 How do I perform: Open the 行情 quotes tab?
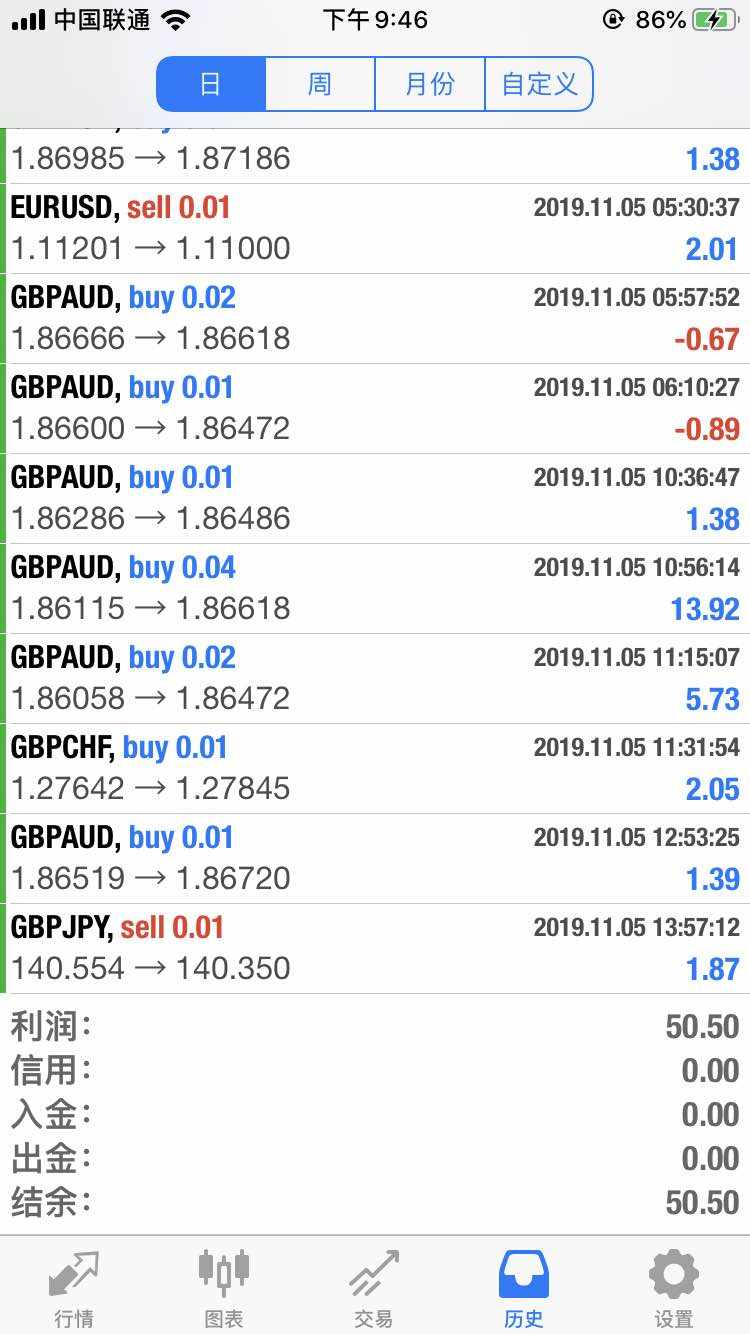coord(74,1286)
